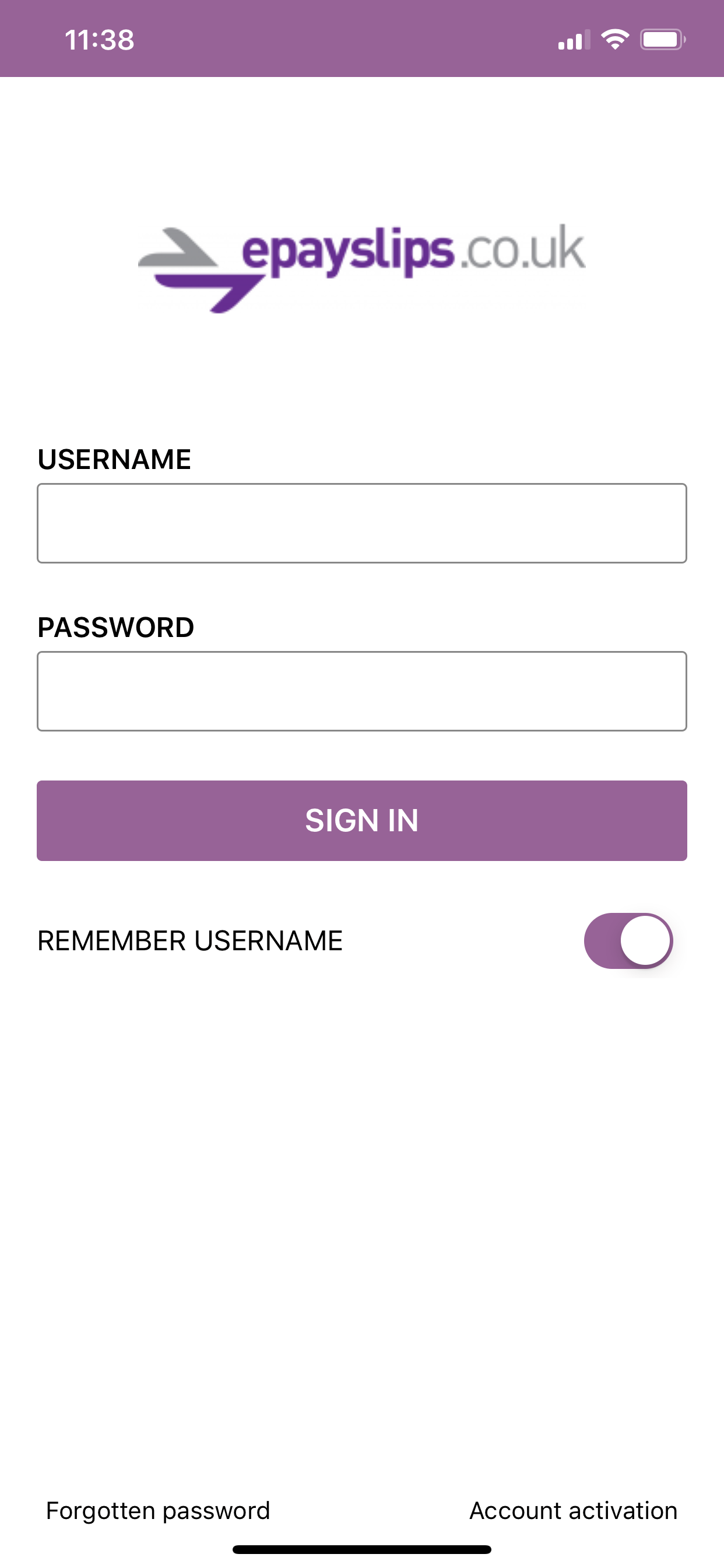Image resolution: width=724 pixels, height=1568 pixels.
Task: Click the empty area below the sign in form
Action: click(x=361, y=1187)
